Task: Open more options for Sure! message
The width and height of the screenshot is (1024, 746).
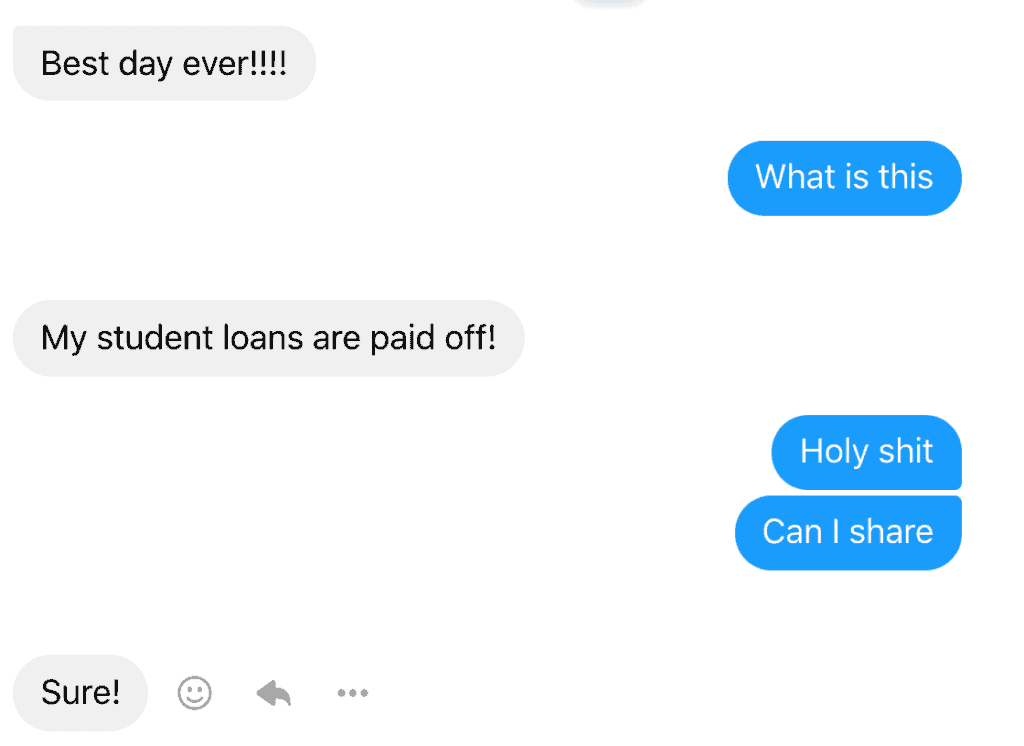Action: [352, 693]
